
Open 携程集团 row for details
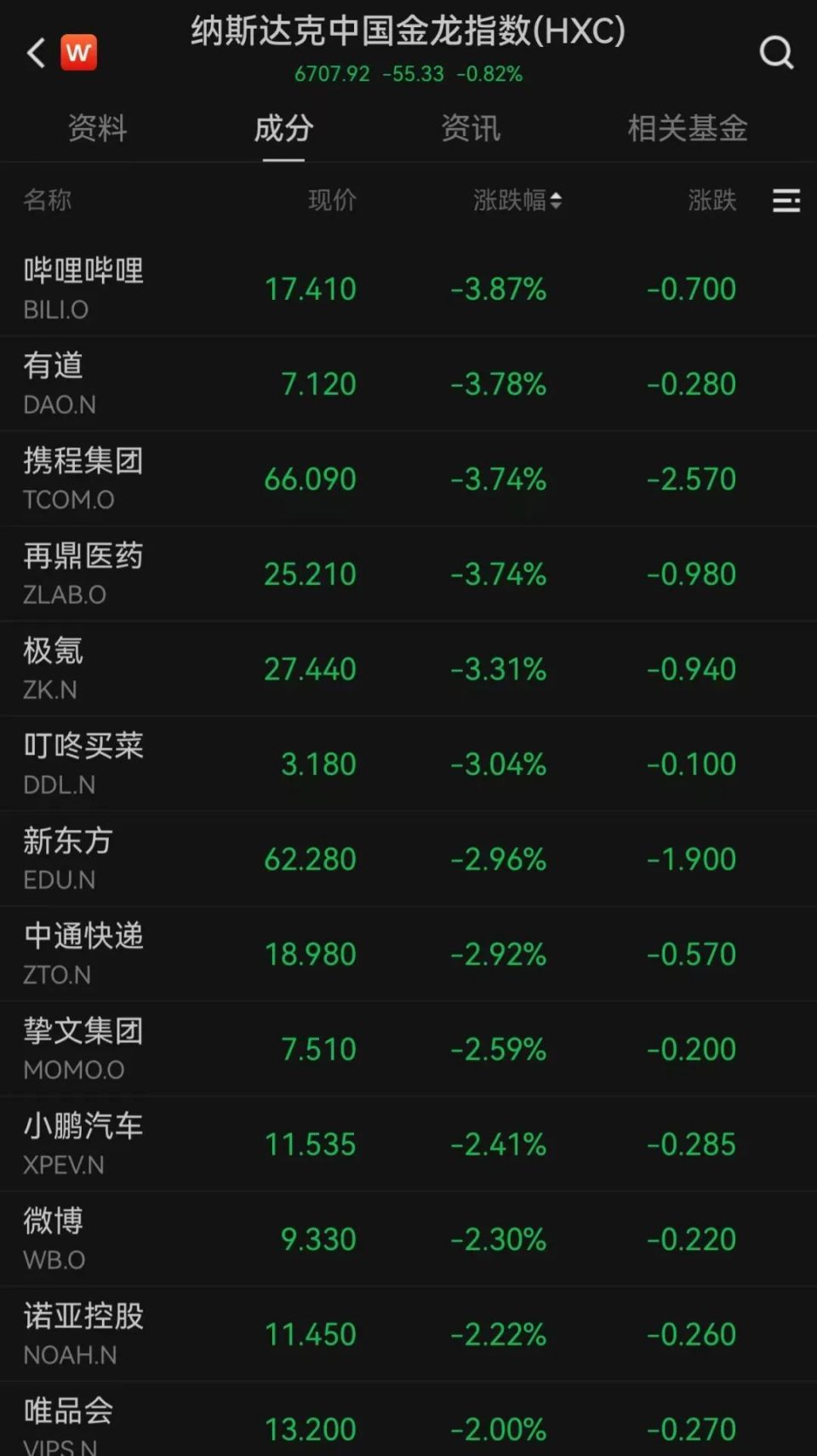[x=82, y=462]
